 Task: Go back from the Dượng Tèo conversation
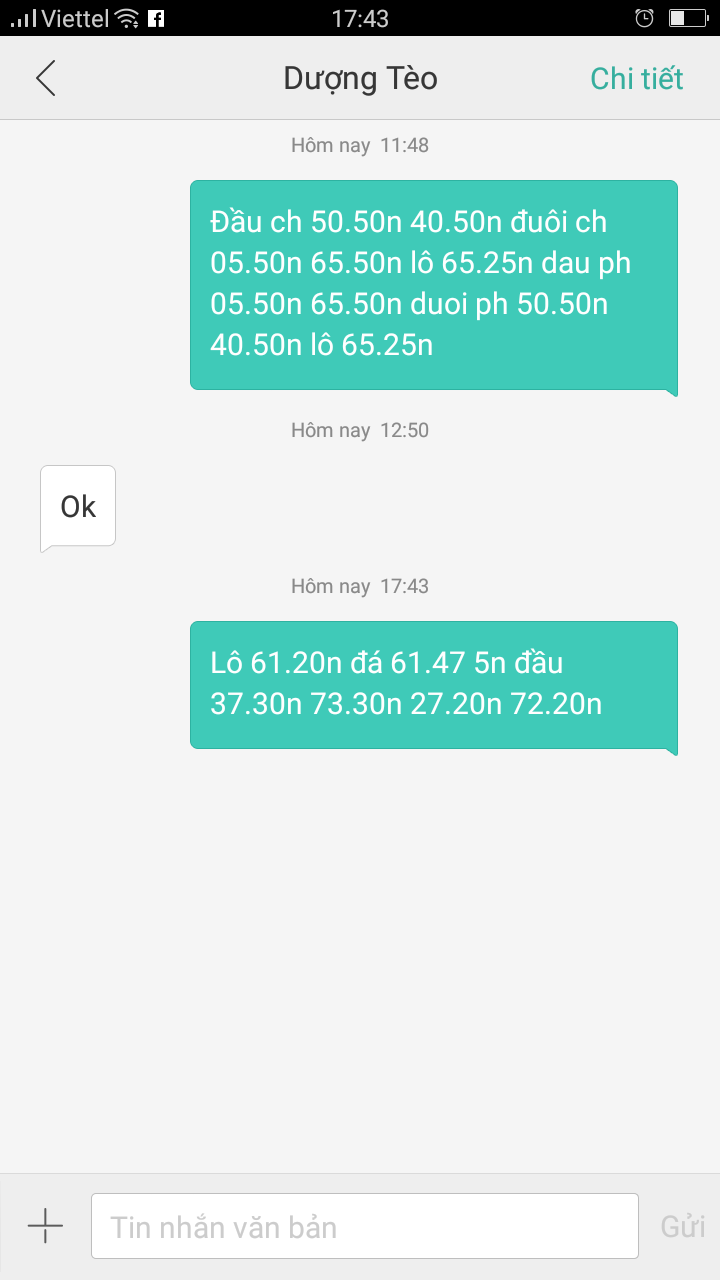(46, 78)
